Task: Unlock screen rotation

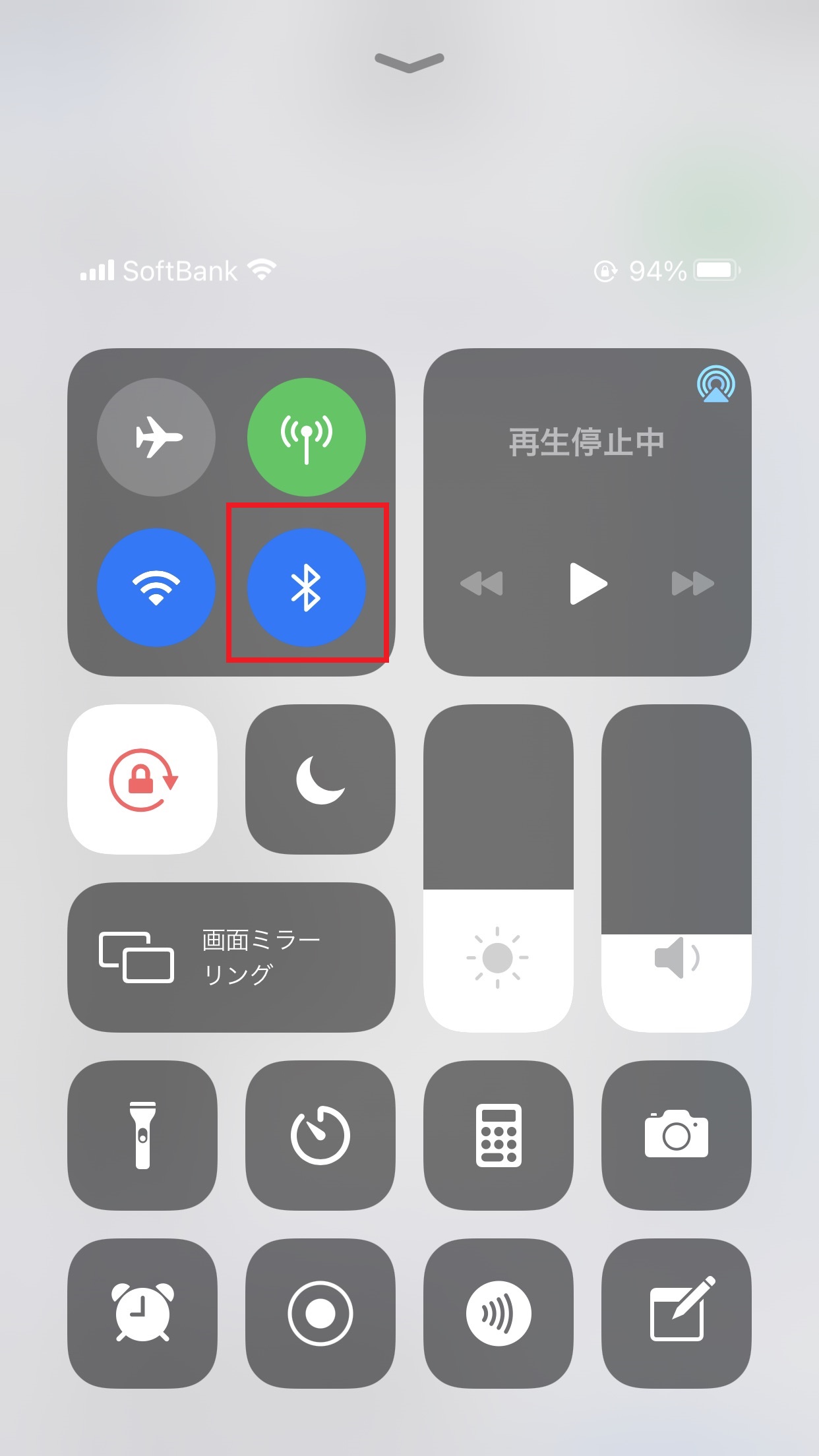Action: click(x=142, y=779)
